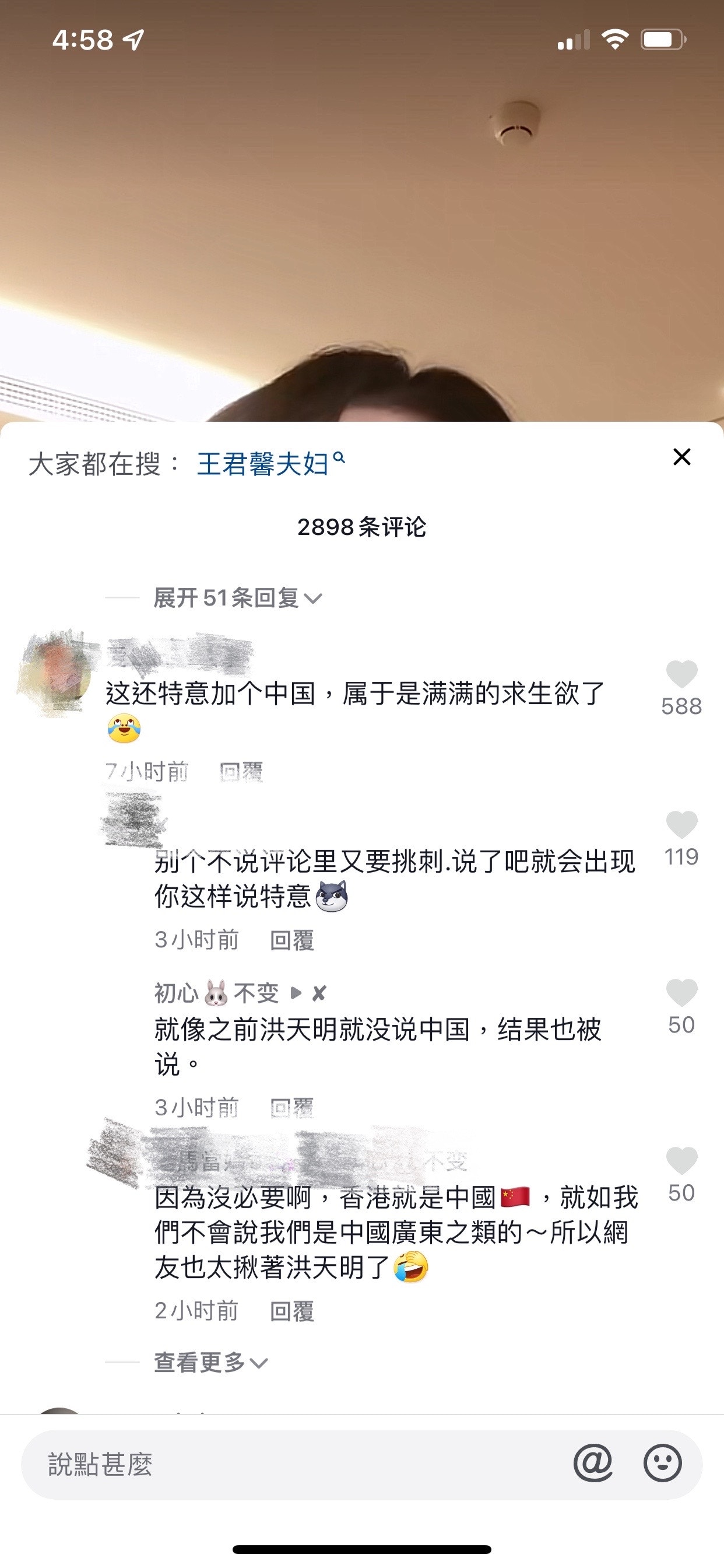The width and height of the screenshot is (724, 1568).
Task: Like the comment with 588 likes
Action: (x=681, y=674)
